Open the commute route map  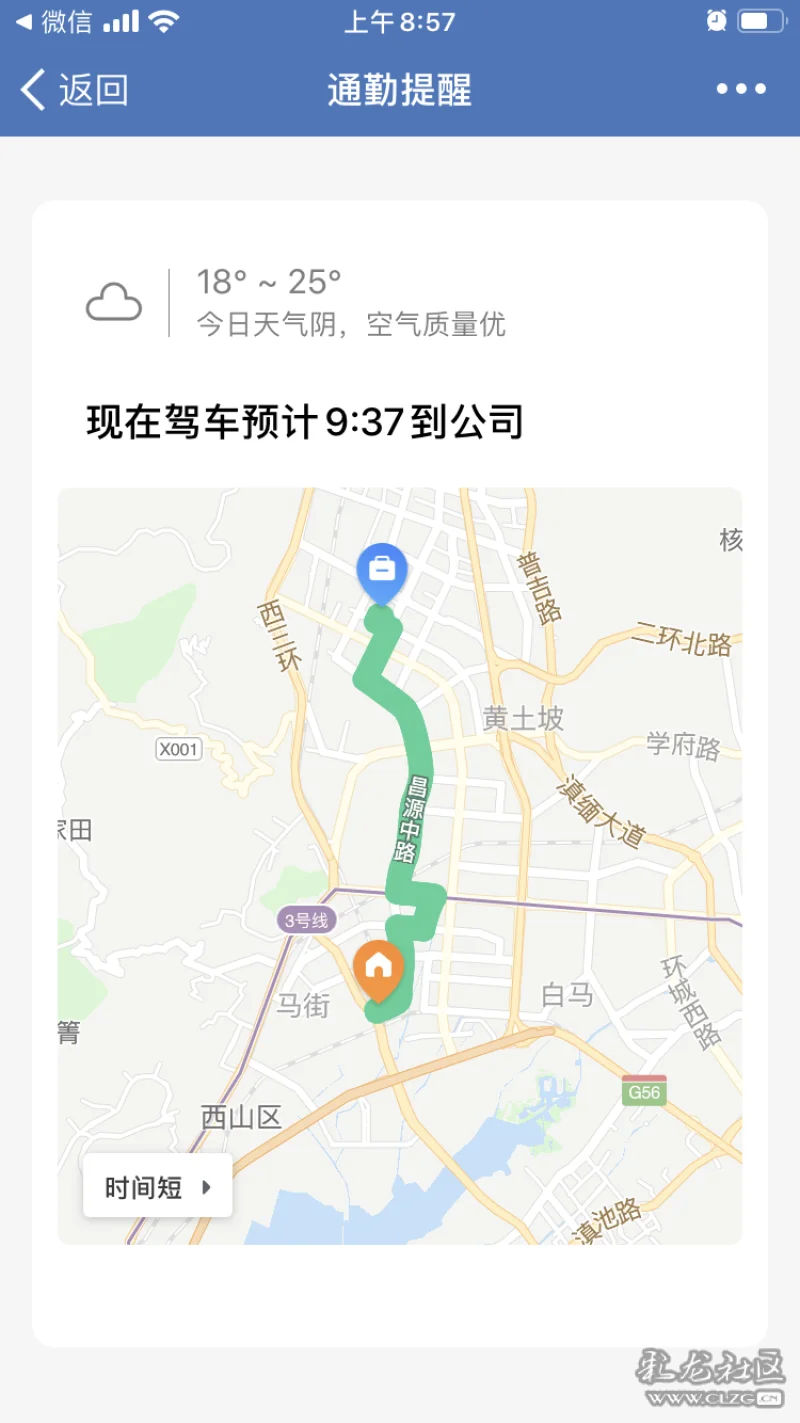(x=400, y=866)
